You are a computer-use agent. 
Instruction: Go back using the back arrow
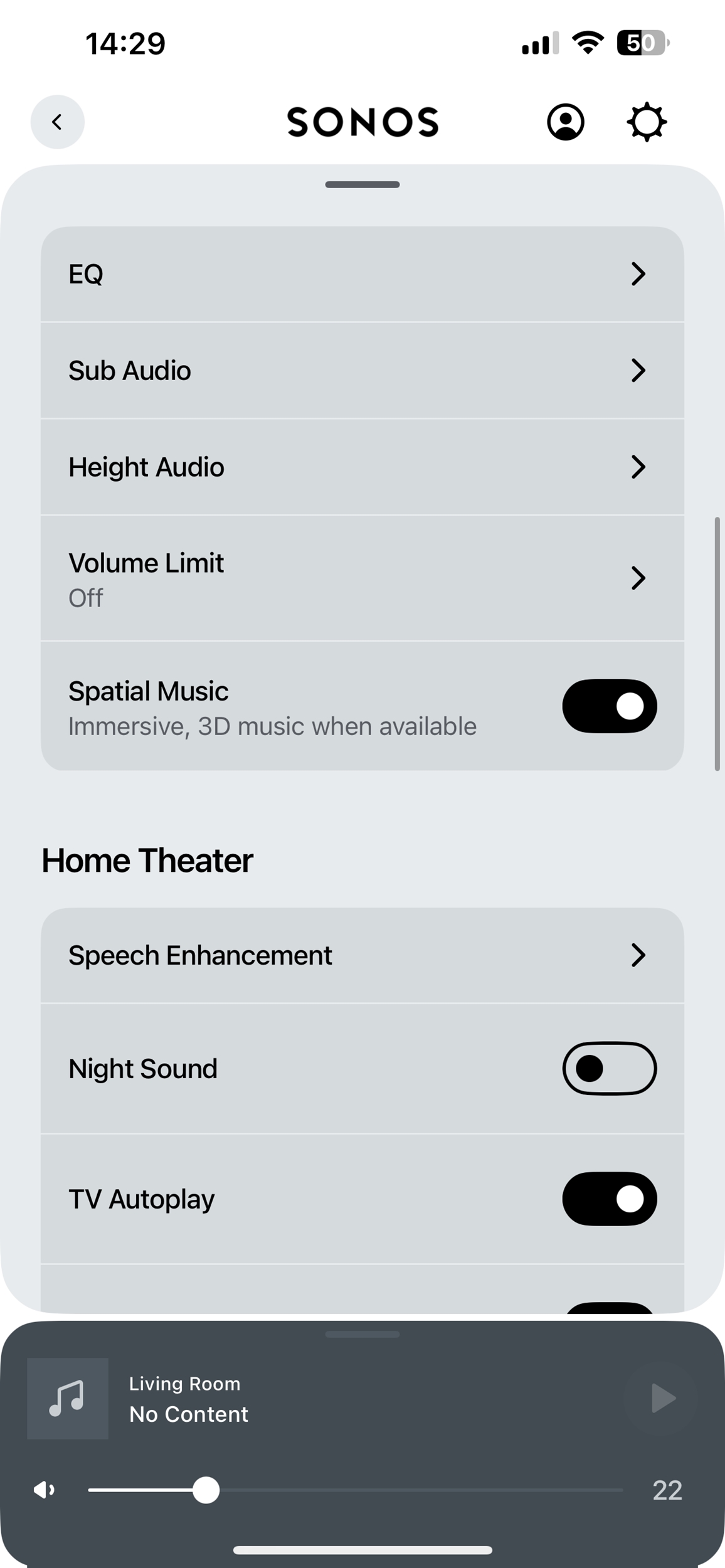click(x=57, y=122)
